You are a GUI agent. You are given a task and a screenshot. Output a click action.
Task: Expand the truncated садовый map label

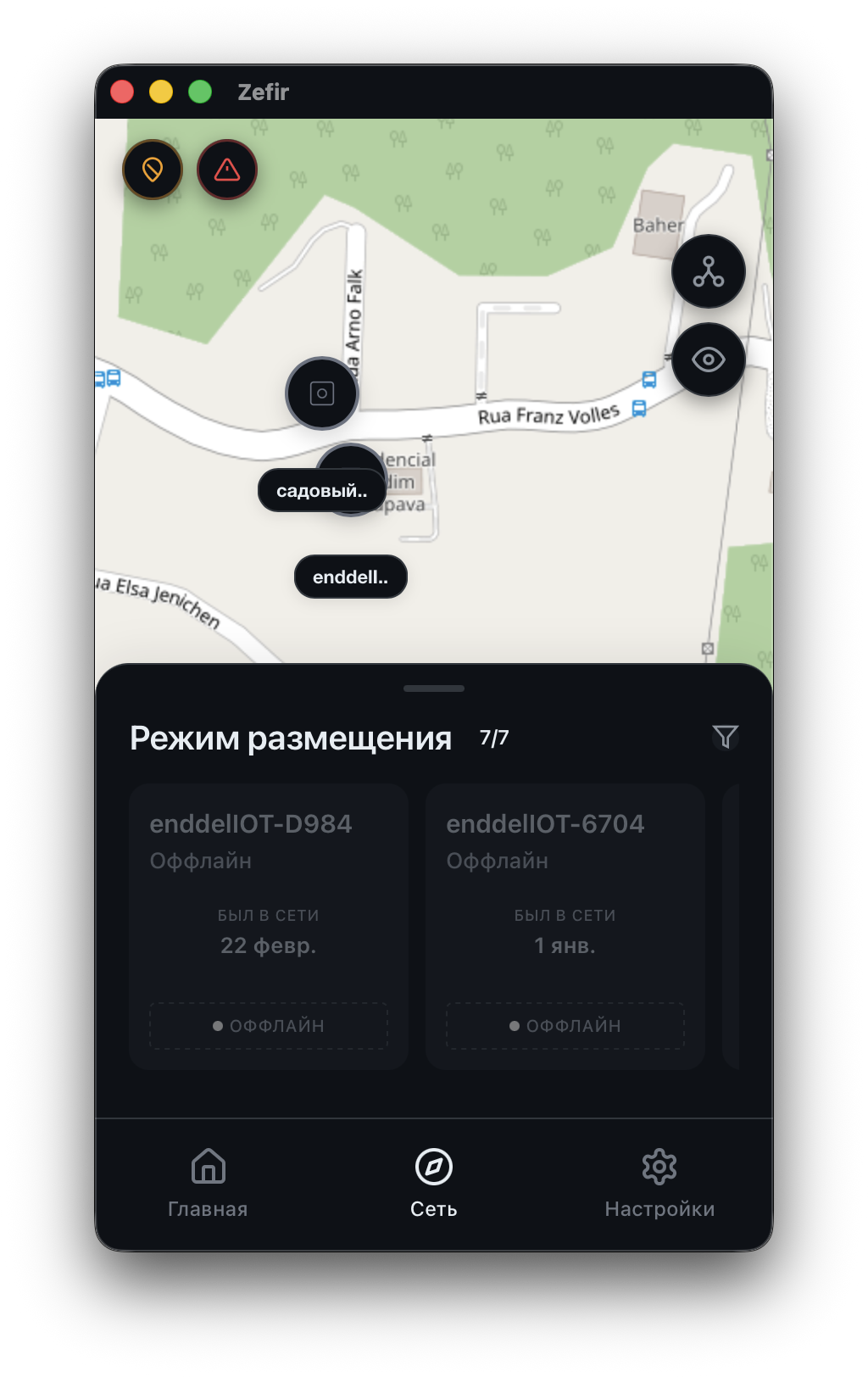(x=320, y=490)
